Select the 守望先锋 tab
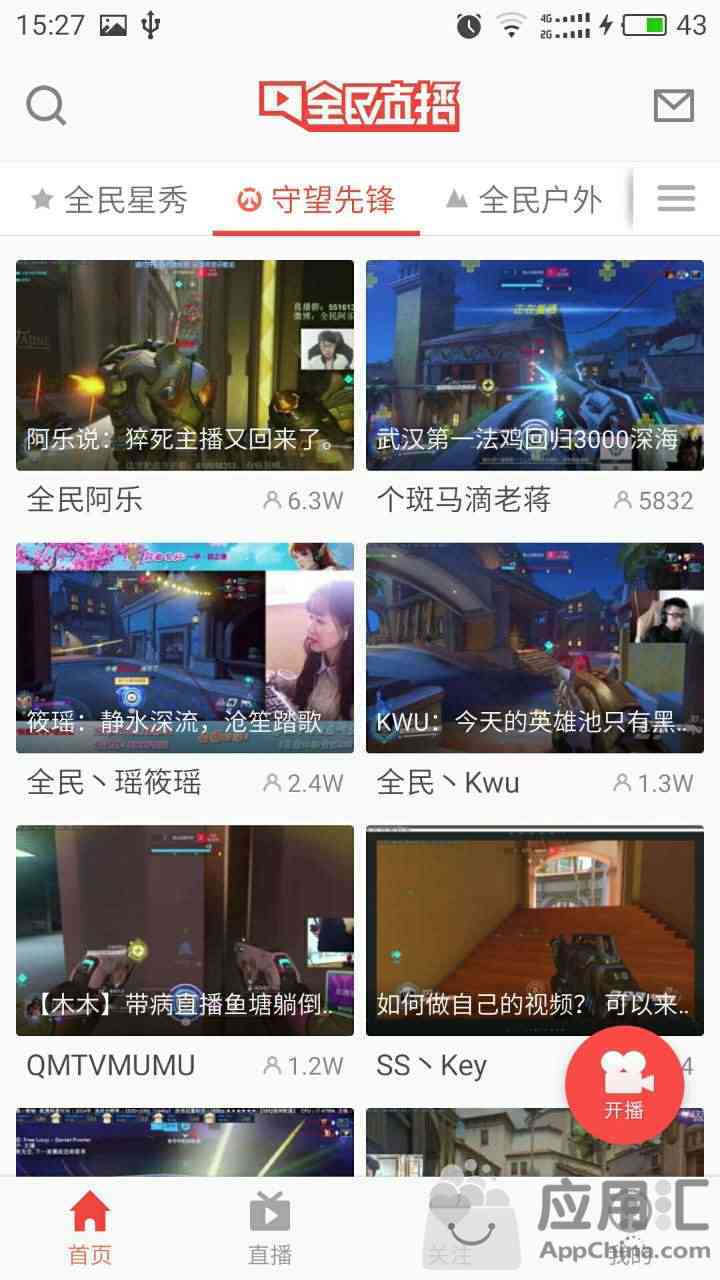 pos(316,200)
